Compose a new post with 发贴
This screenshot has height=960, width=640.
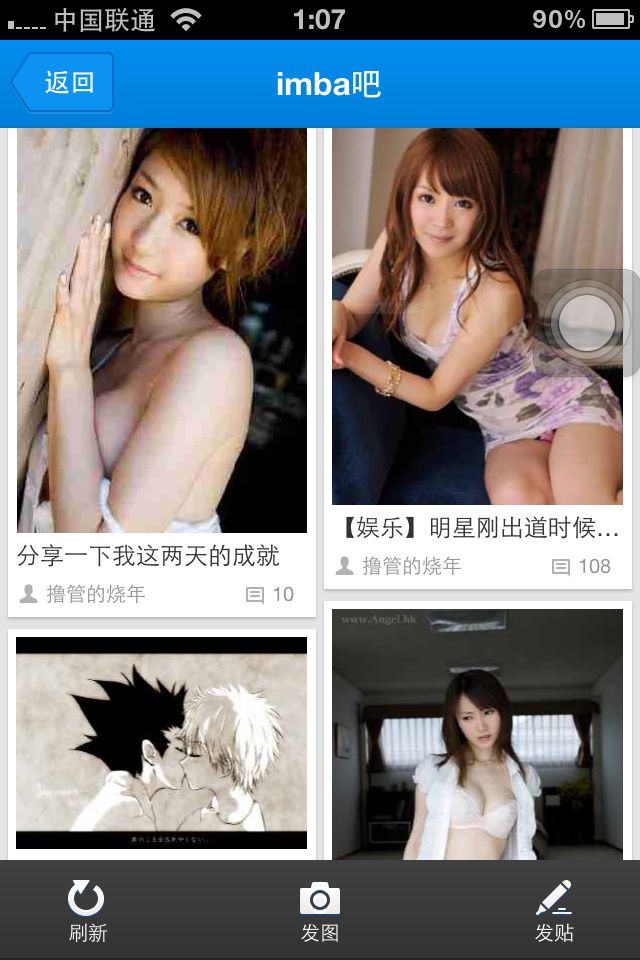coord(554,910)
